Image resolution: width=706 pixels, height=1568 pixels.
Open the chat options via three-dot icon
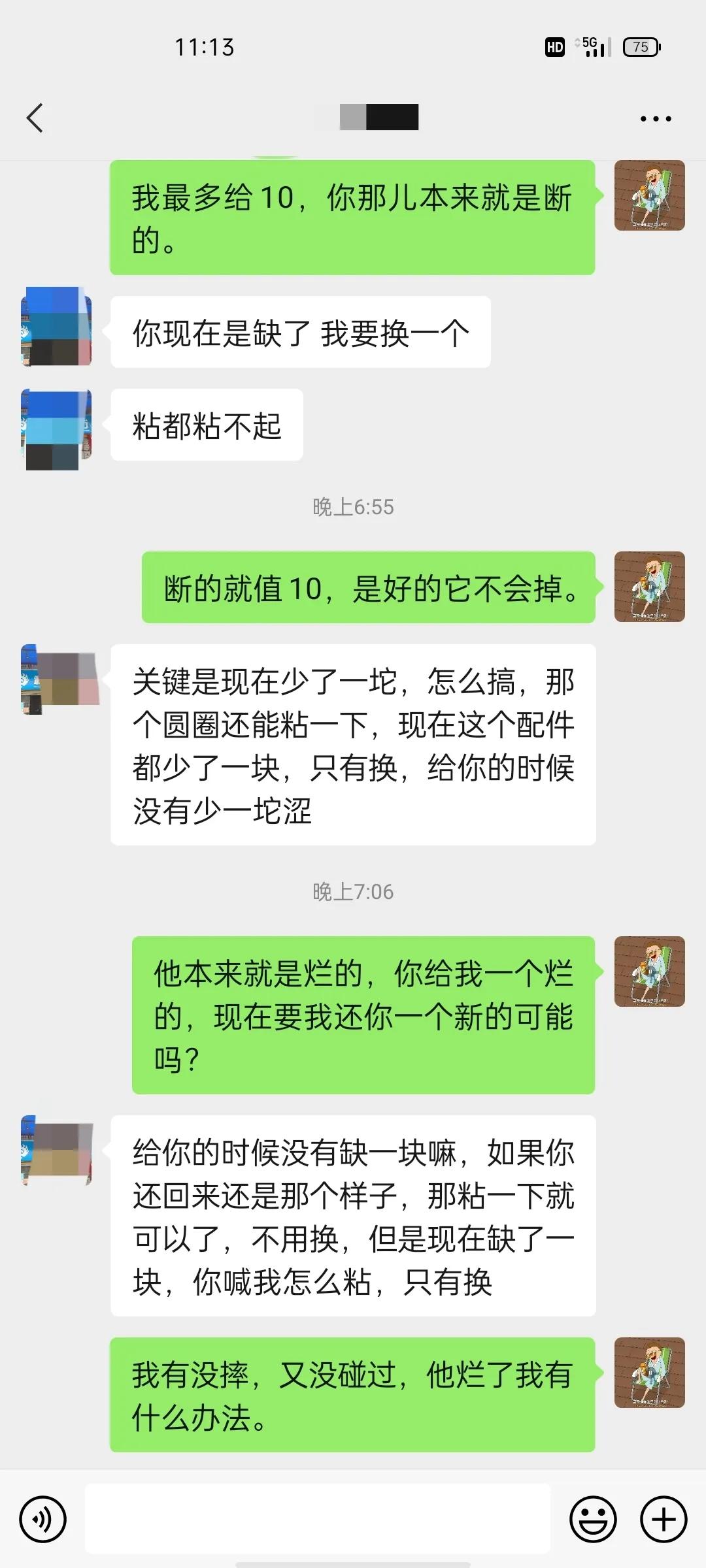[656, 118]
